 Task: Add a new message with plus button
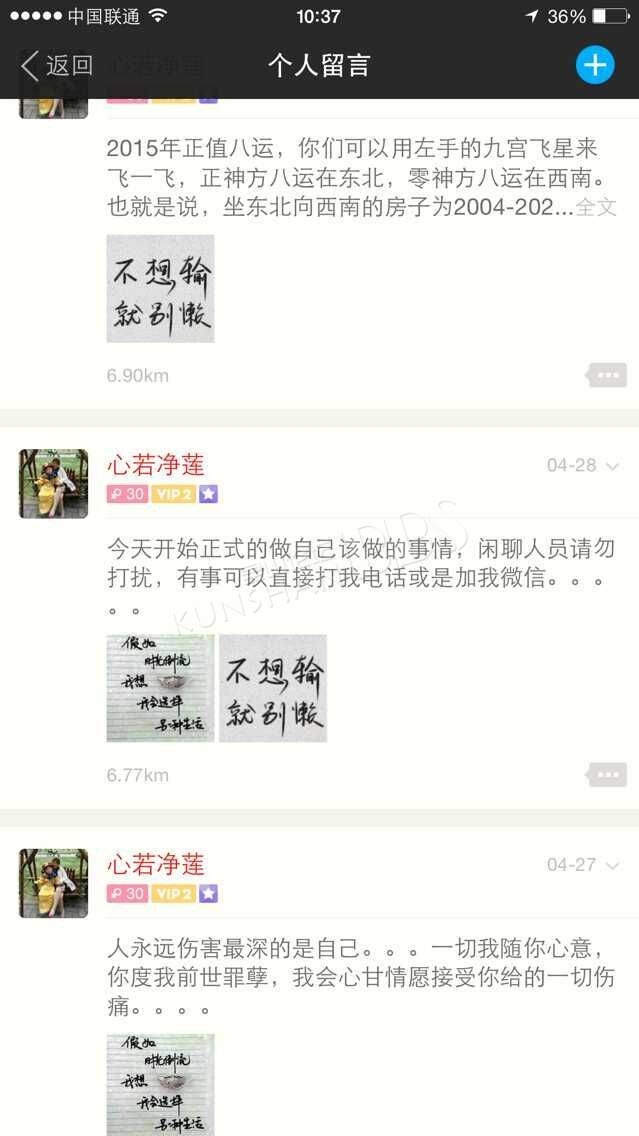click(595, 65)
